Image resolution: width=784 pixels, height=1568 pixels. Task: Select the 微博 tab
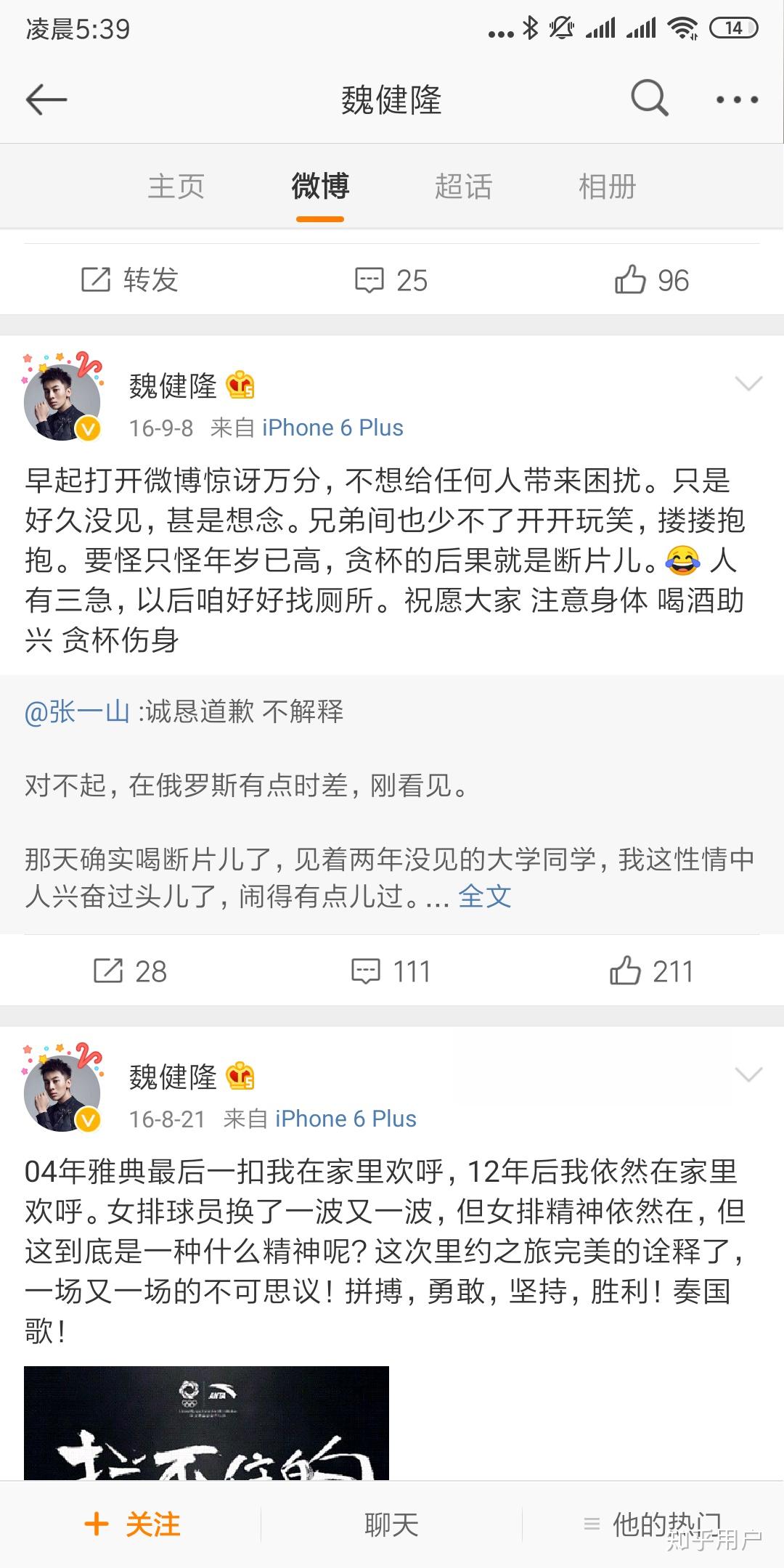pyautogui.click(x=320, y=187)
